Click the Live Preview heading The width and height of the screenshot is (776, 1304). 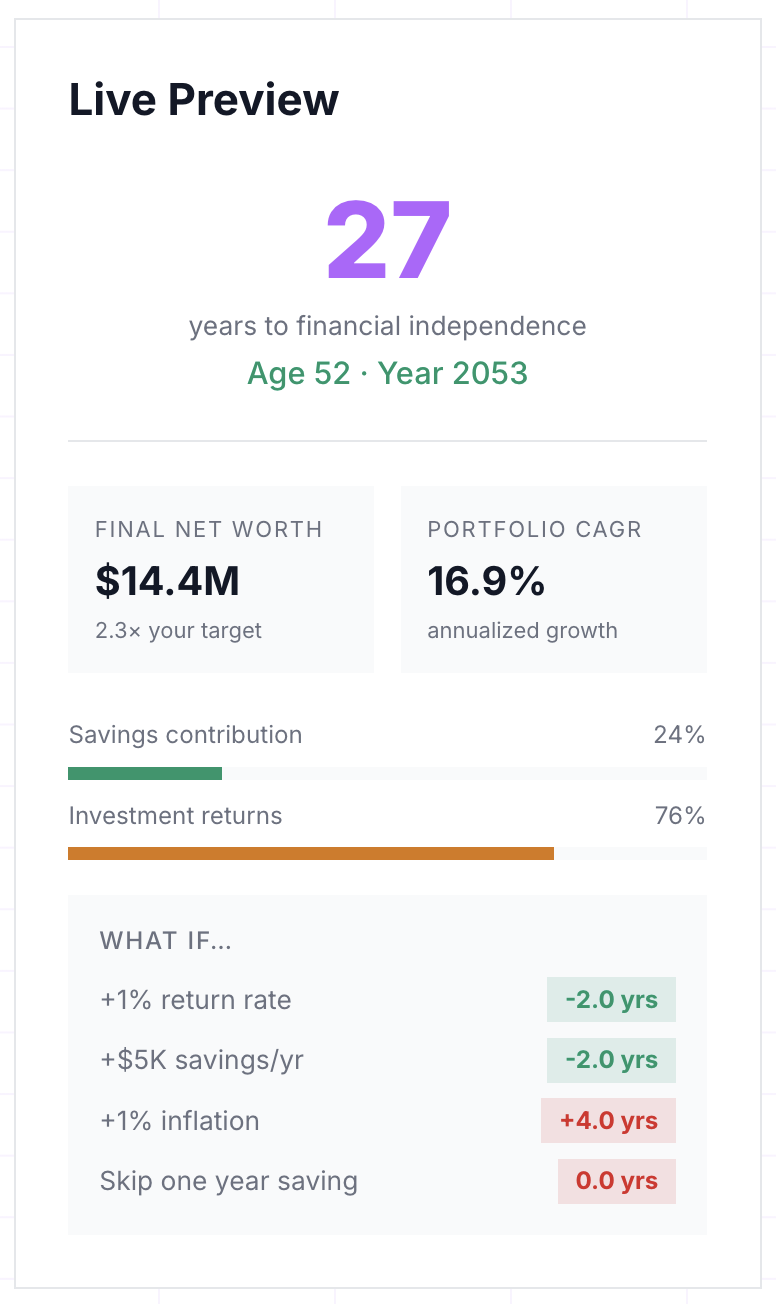203,99
